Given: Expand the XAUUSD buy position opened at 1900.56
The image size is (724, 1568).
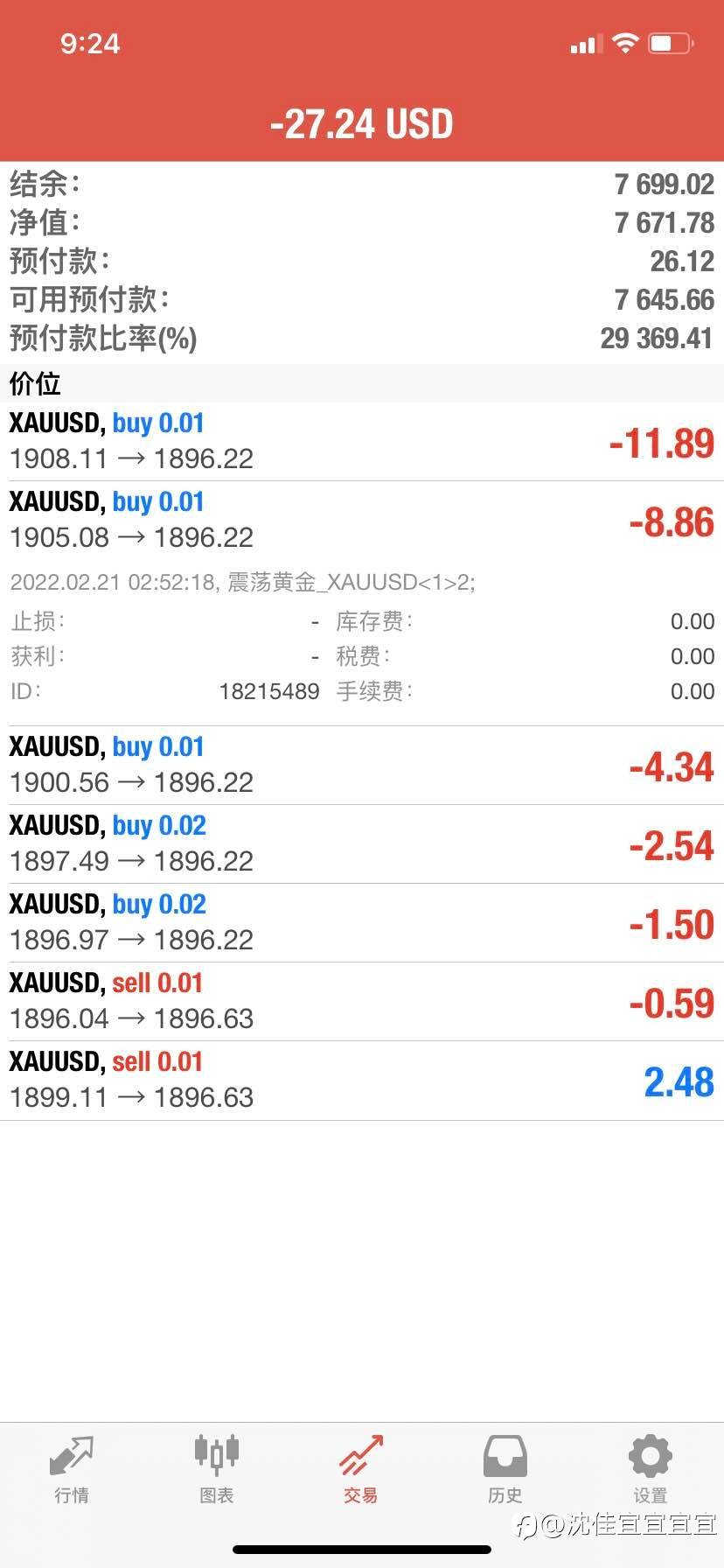Looking at the screenshot, I should [x=362, y=766].
